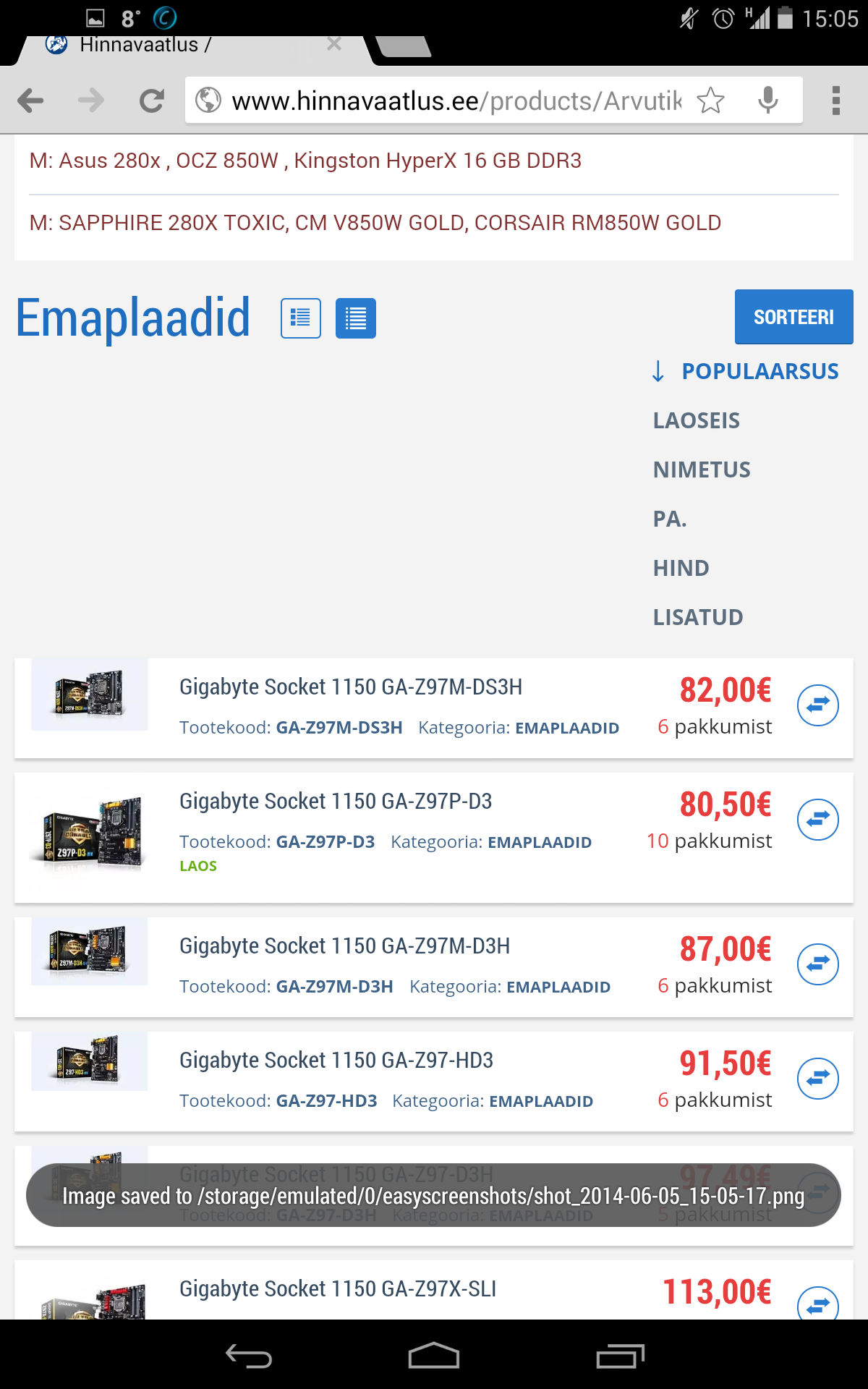The image size is (868, 1389).
Task: Go back to the previous page
Action: click(x=30, y=101)
